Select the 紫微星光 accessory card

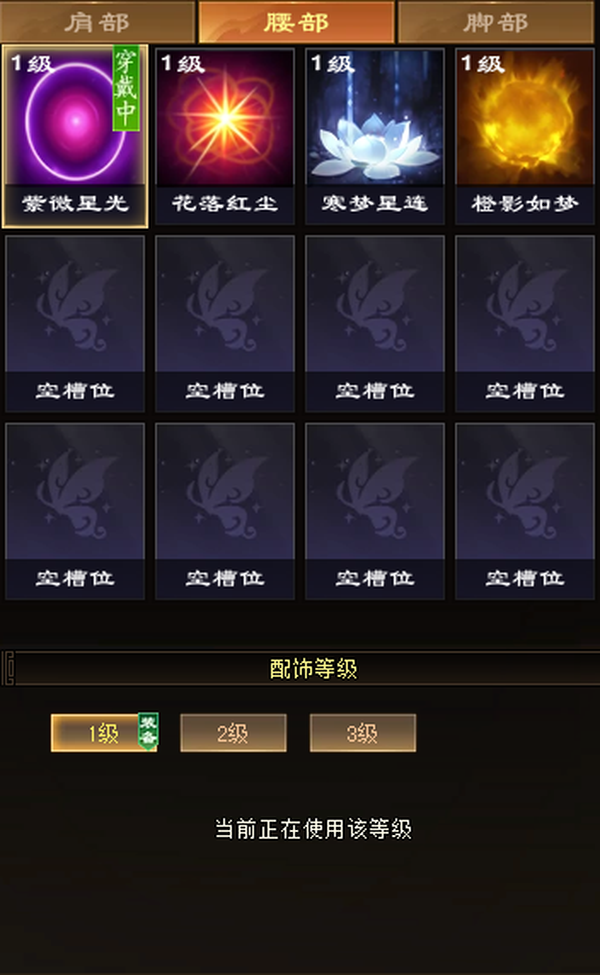[x=75, y=136]
